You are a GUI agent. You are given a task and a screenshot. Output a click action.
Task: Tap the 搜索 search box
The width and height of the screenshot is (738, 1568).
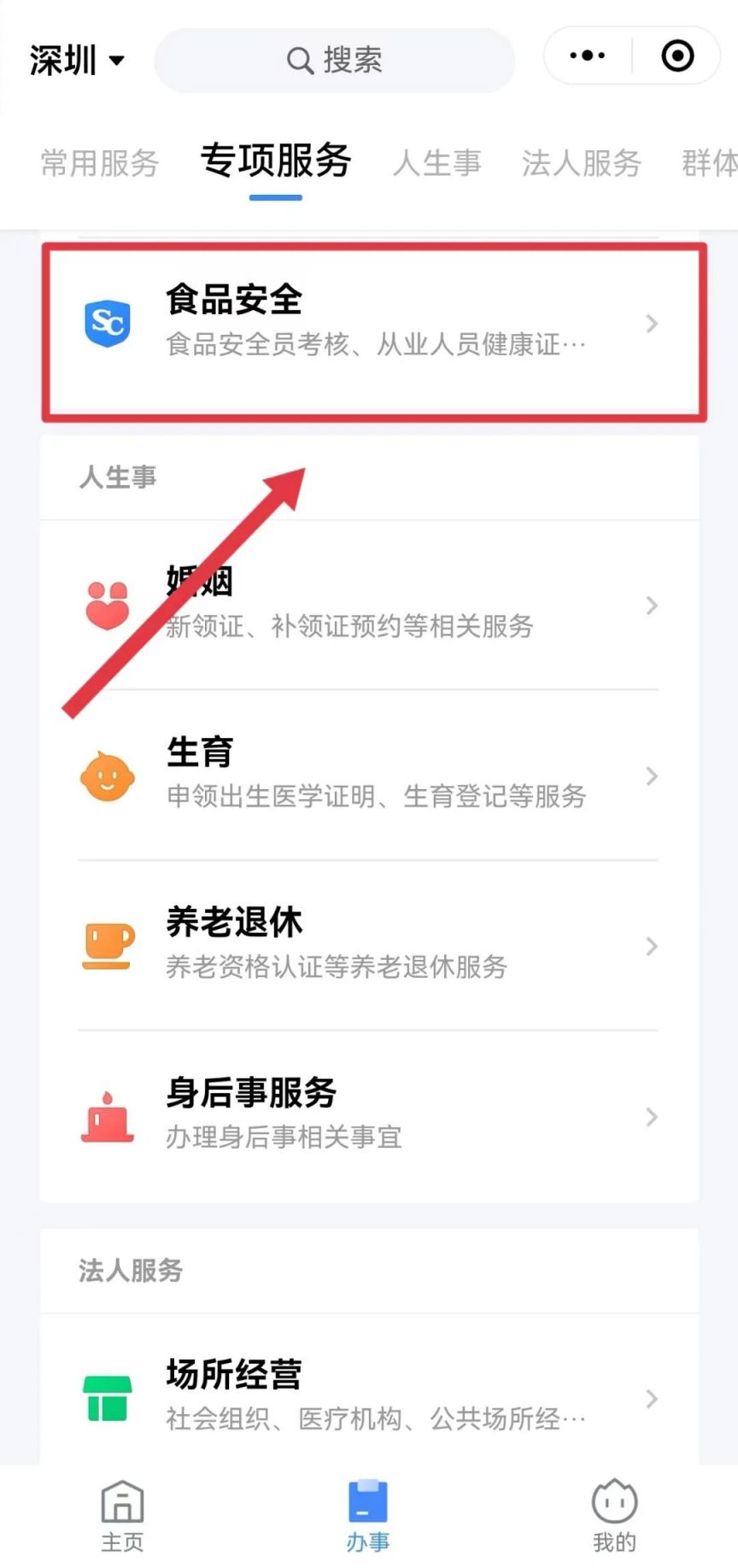click(335, 60)
